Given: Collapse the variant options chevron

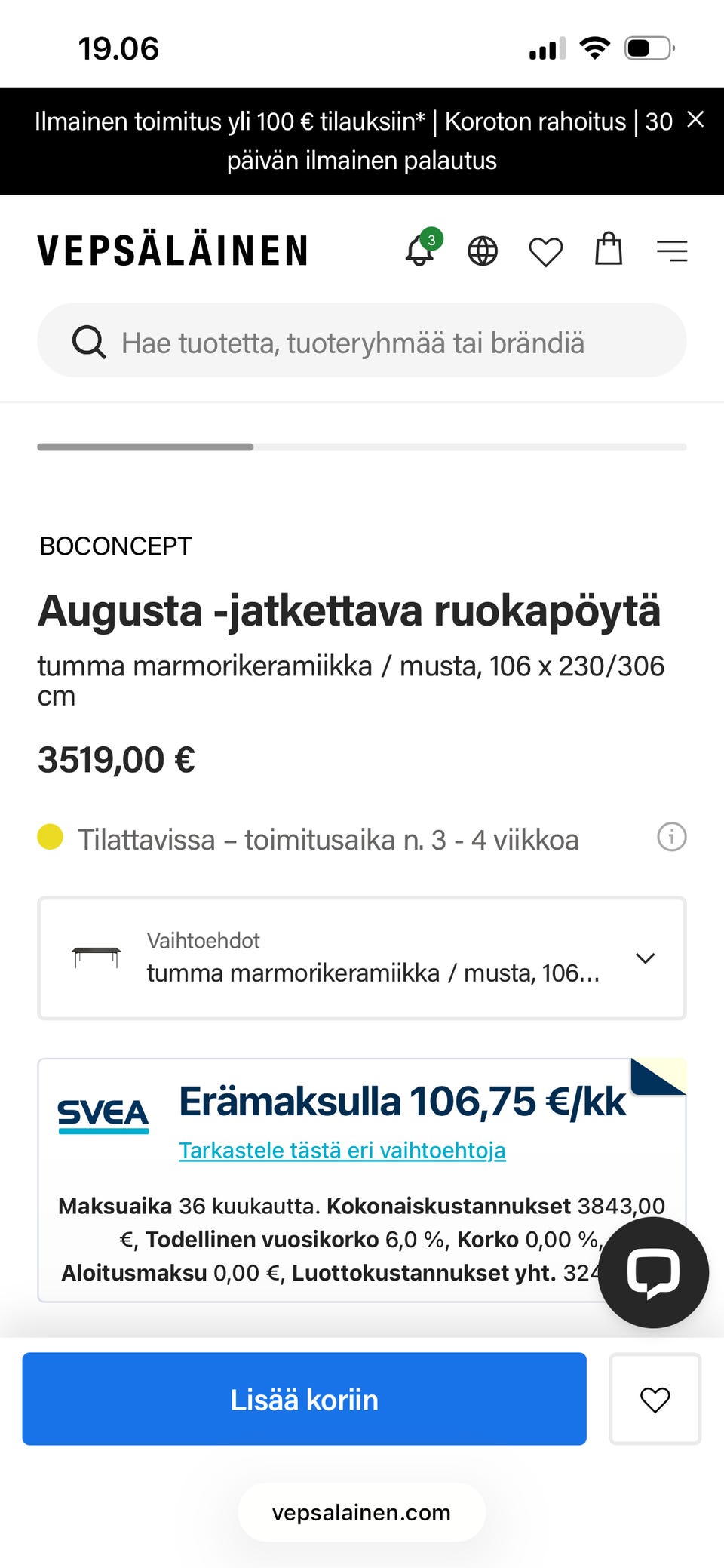Looking at the screenshot, I should coord(645,958).
